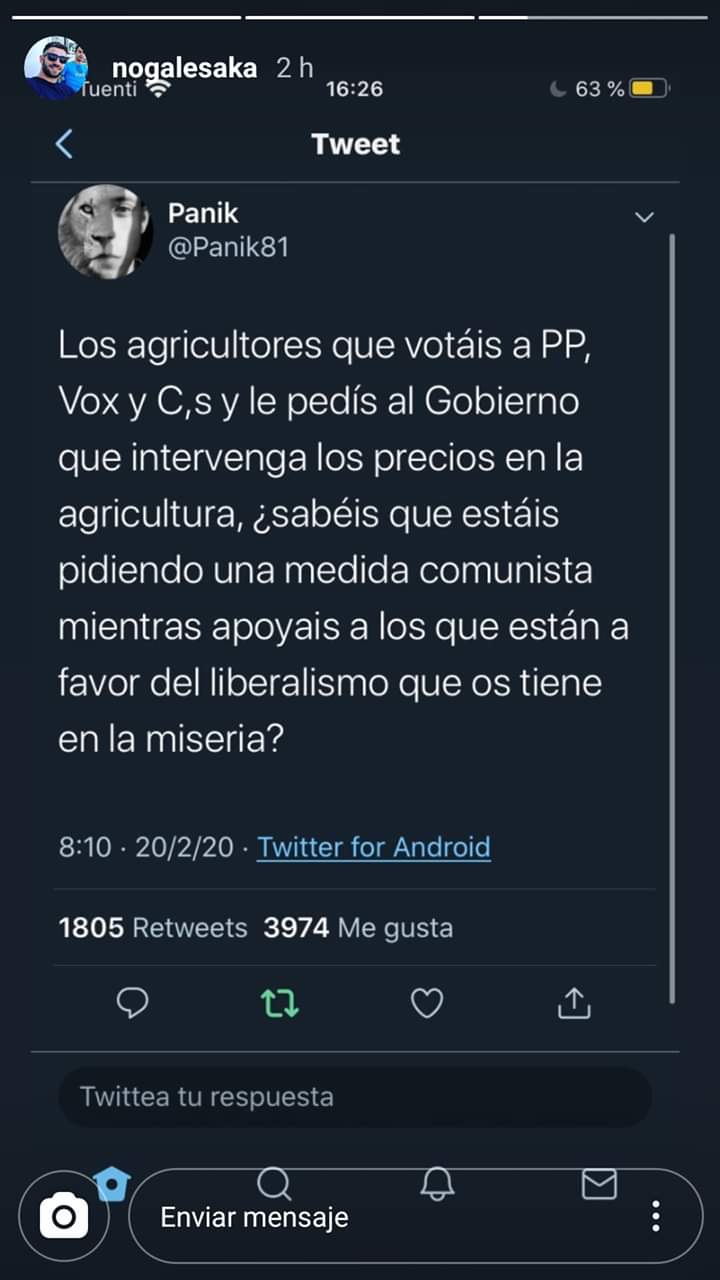Open the camera to reply
The width and height of the screenshot is (720, 1280).
pyautogui.click(x=64, y=1216)
